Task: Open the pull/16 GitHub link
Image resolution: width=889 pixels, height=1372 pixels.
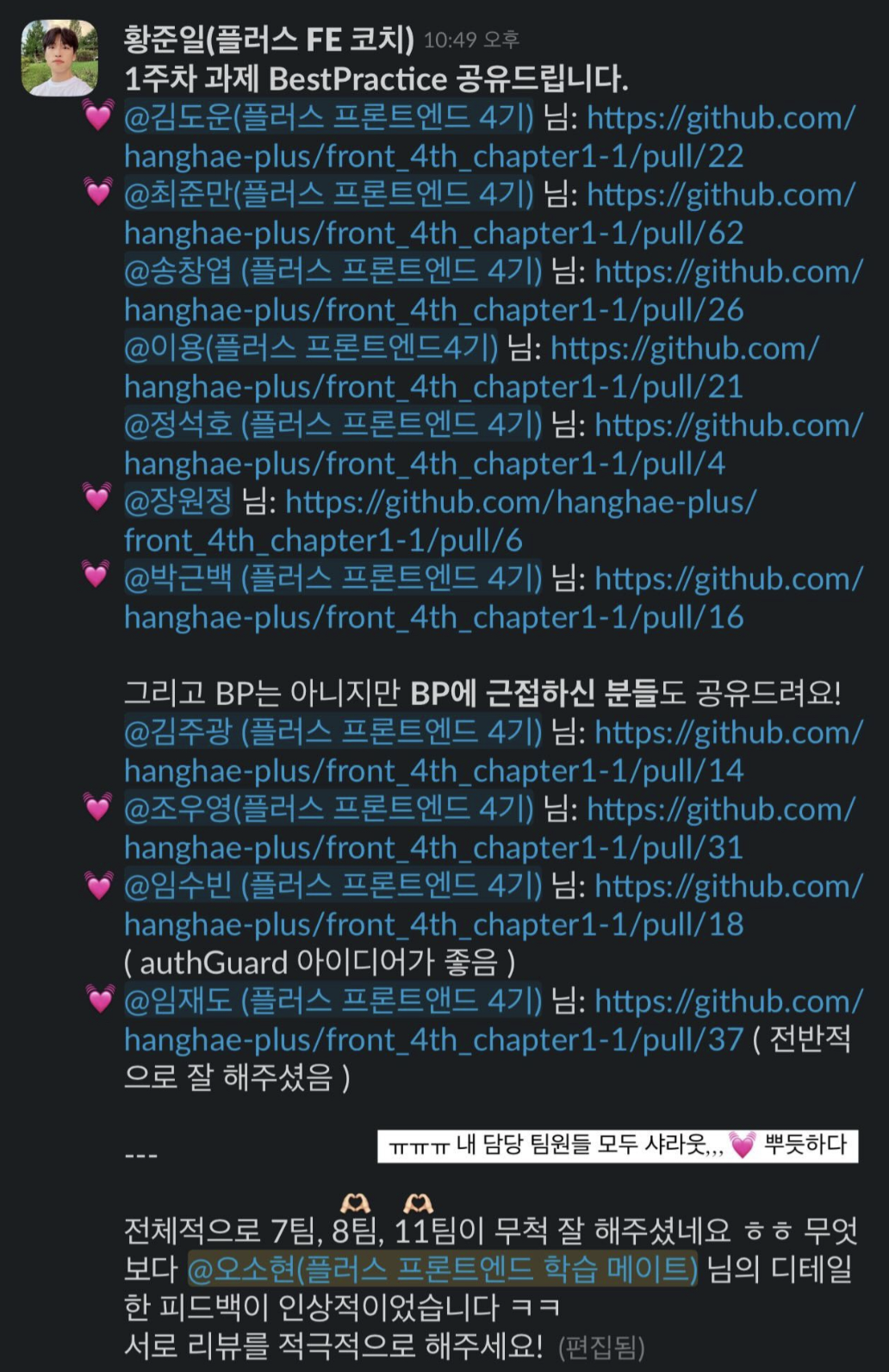Action: coord(433,617)
